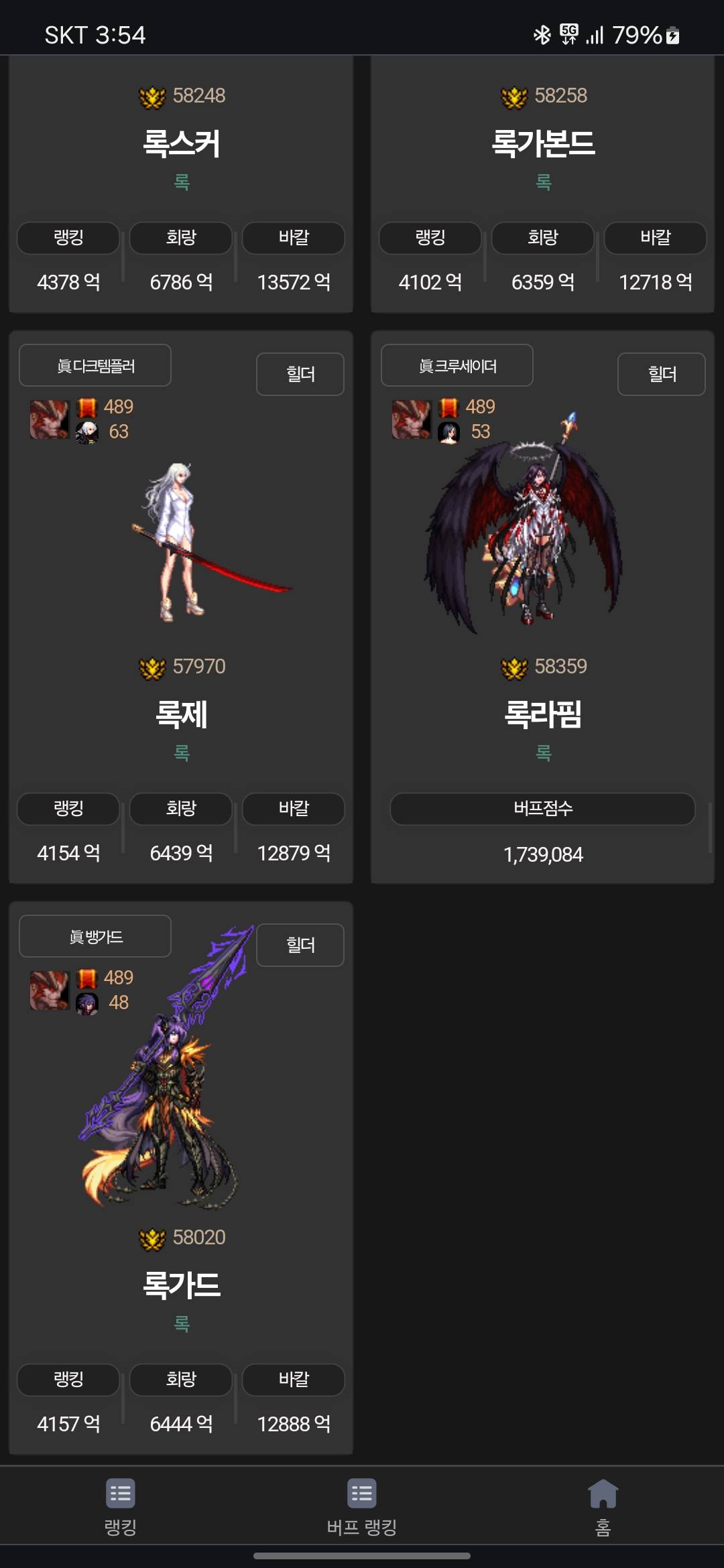Select the 眞 다크템플러 class chip
This screenshot has width=724, height=1568.
[95, 366]
